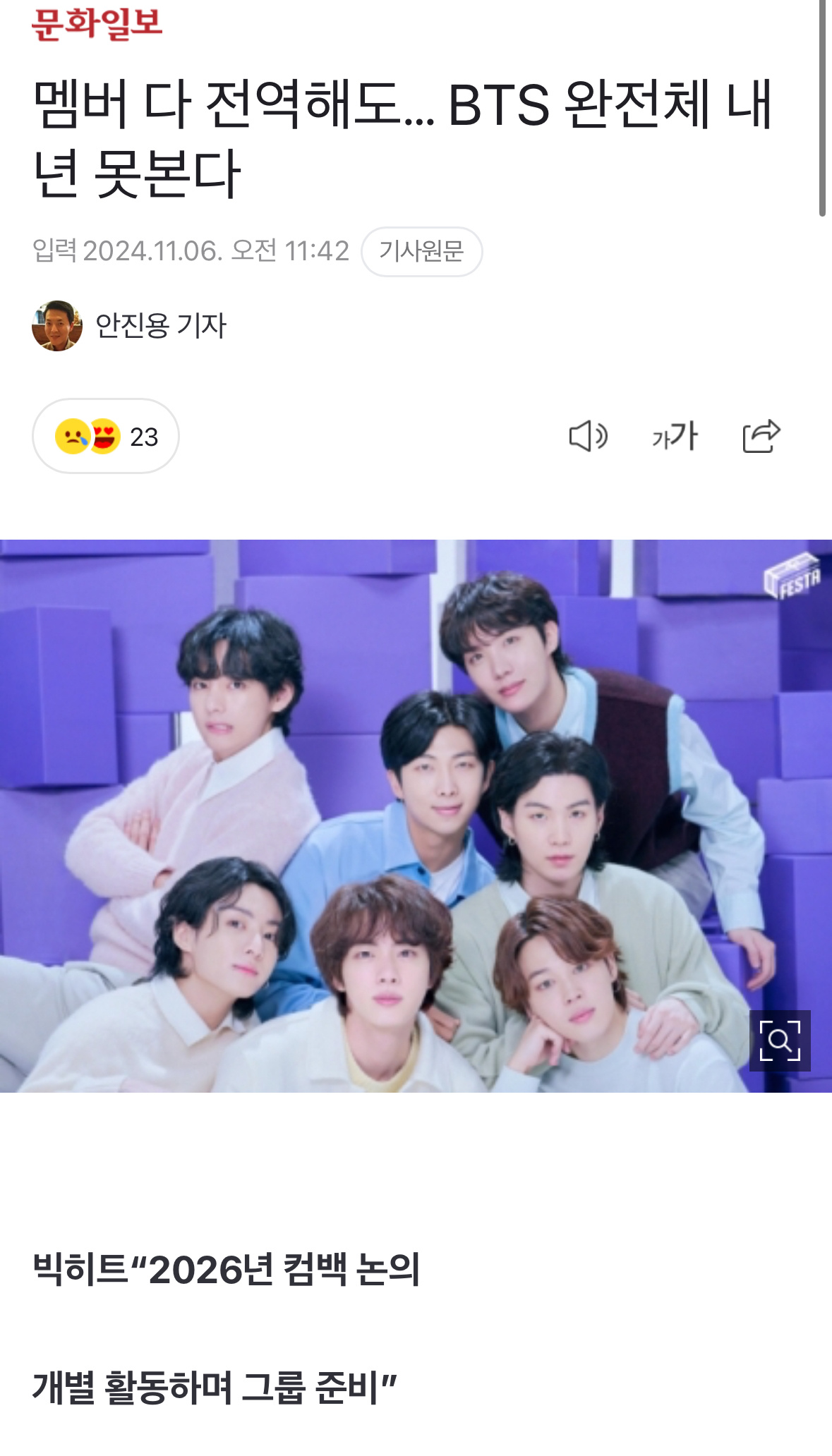The height and width of the screenshot is (1456, 832).
Task: Open the 문화일보 publisher page
Action: (x=97, y=23)
